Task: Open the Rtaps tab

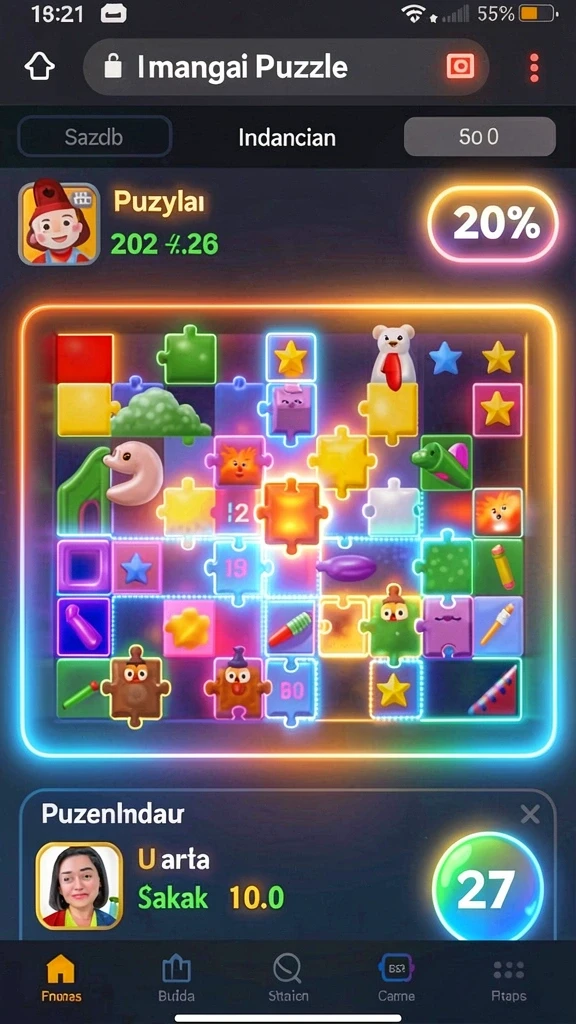Action: [x=509, y=978]
